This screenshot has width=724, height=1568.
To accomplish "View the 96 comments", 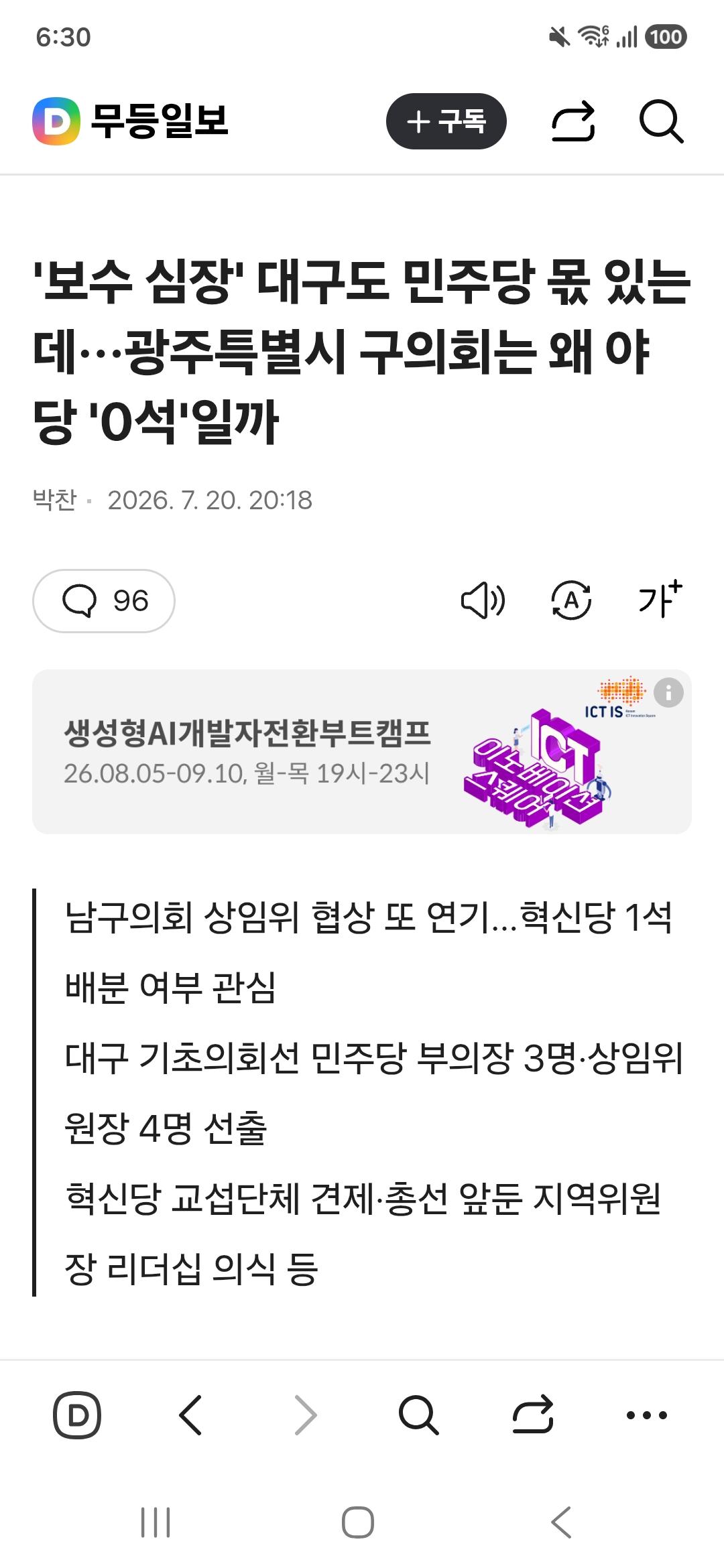I will (104, 600).
